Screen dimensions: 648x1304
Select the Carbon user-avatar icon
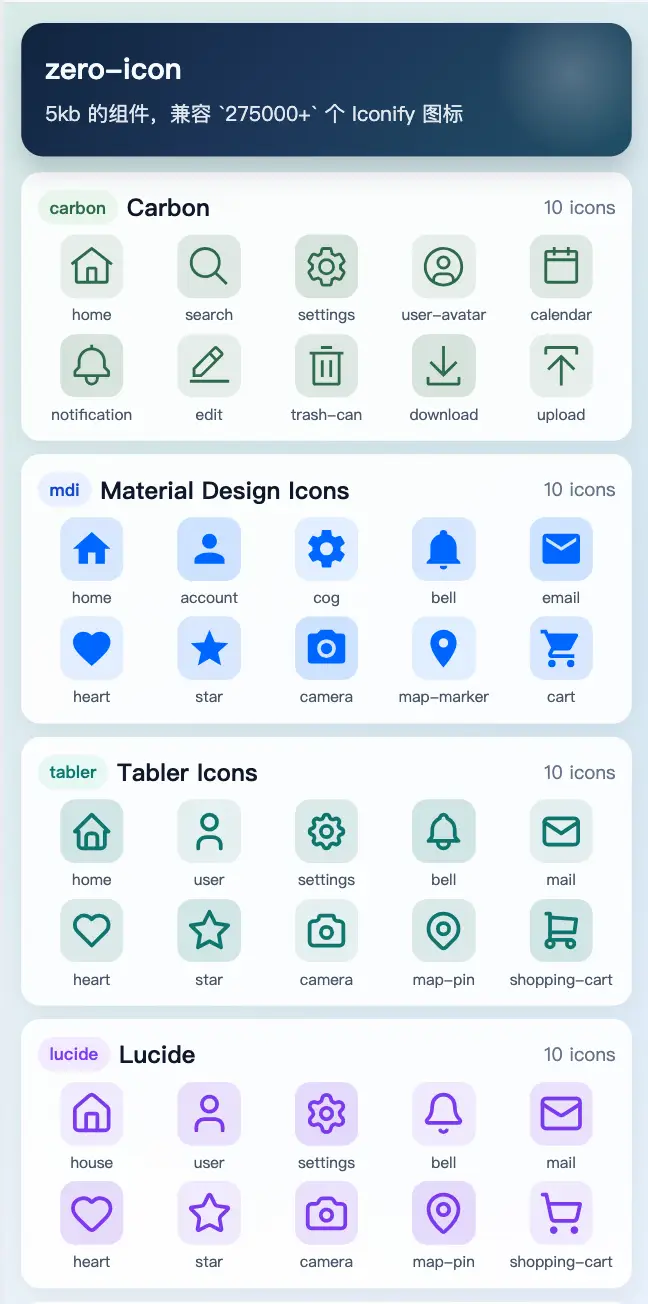pos(444,267)
